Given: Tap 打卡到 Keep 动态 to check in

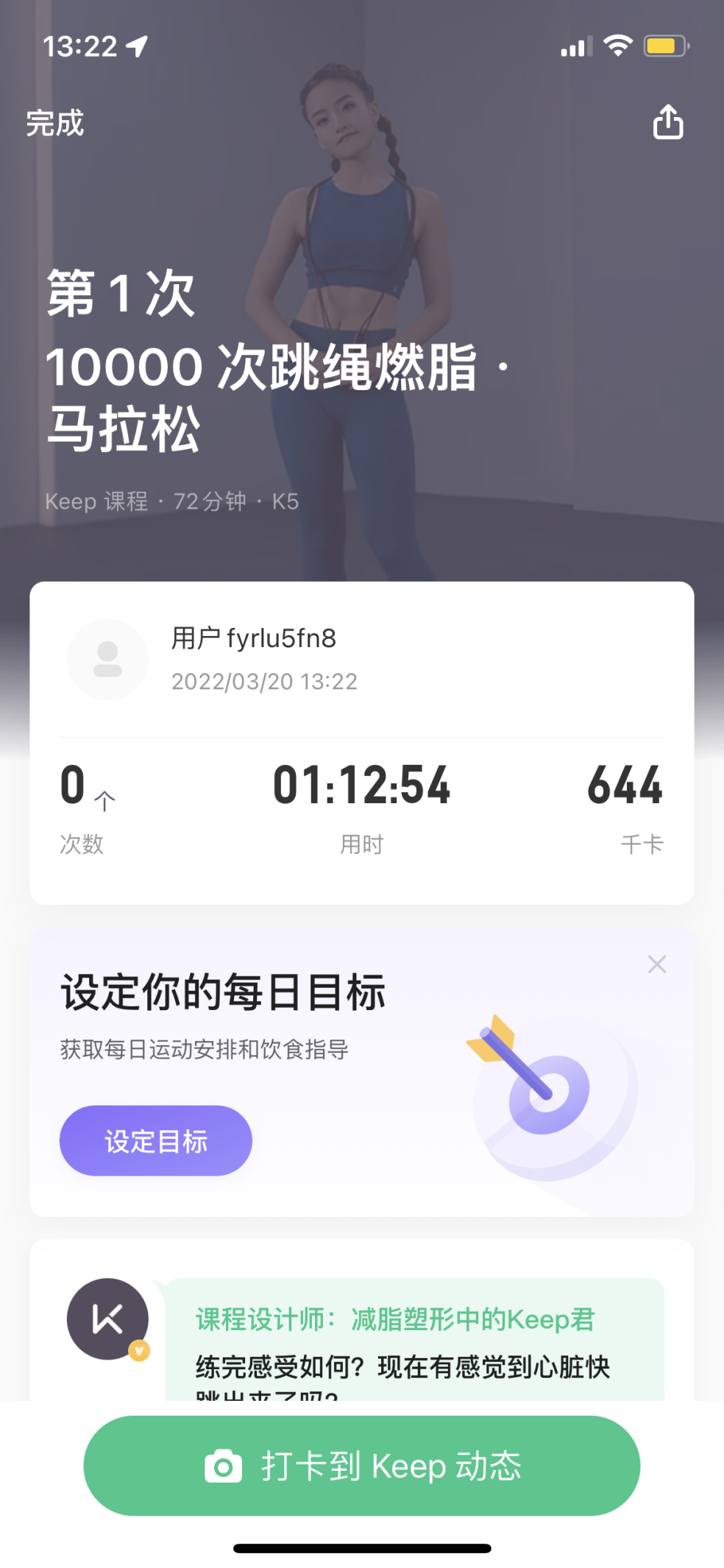Looking at the screenshot, I should pyautogui.click(x=362, y=1466).
